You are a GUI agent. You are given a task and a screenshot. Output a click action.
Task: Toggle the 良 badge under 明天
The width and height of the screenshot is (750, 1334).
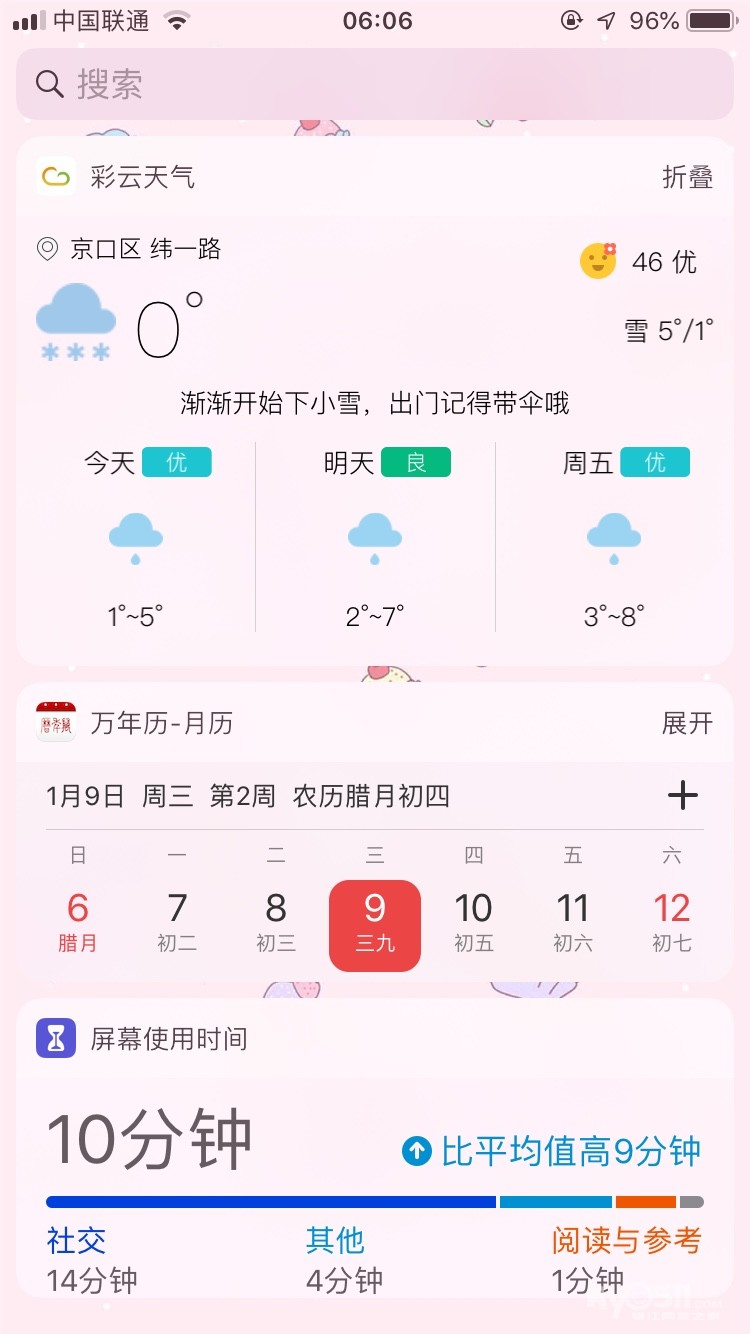(x=416, y=461)
